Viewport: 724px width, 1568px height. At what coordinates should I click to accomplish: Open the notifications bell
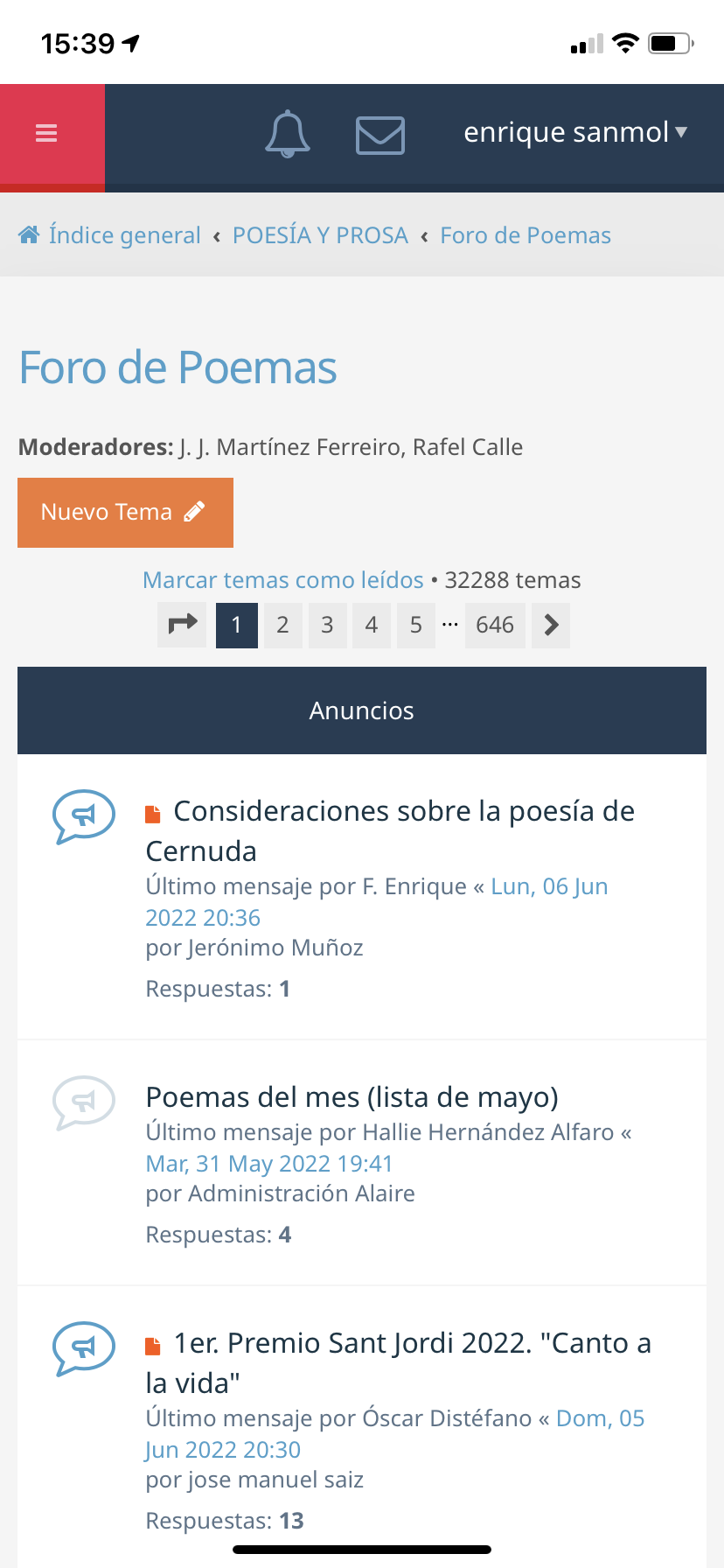(x=288, y=134)
